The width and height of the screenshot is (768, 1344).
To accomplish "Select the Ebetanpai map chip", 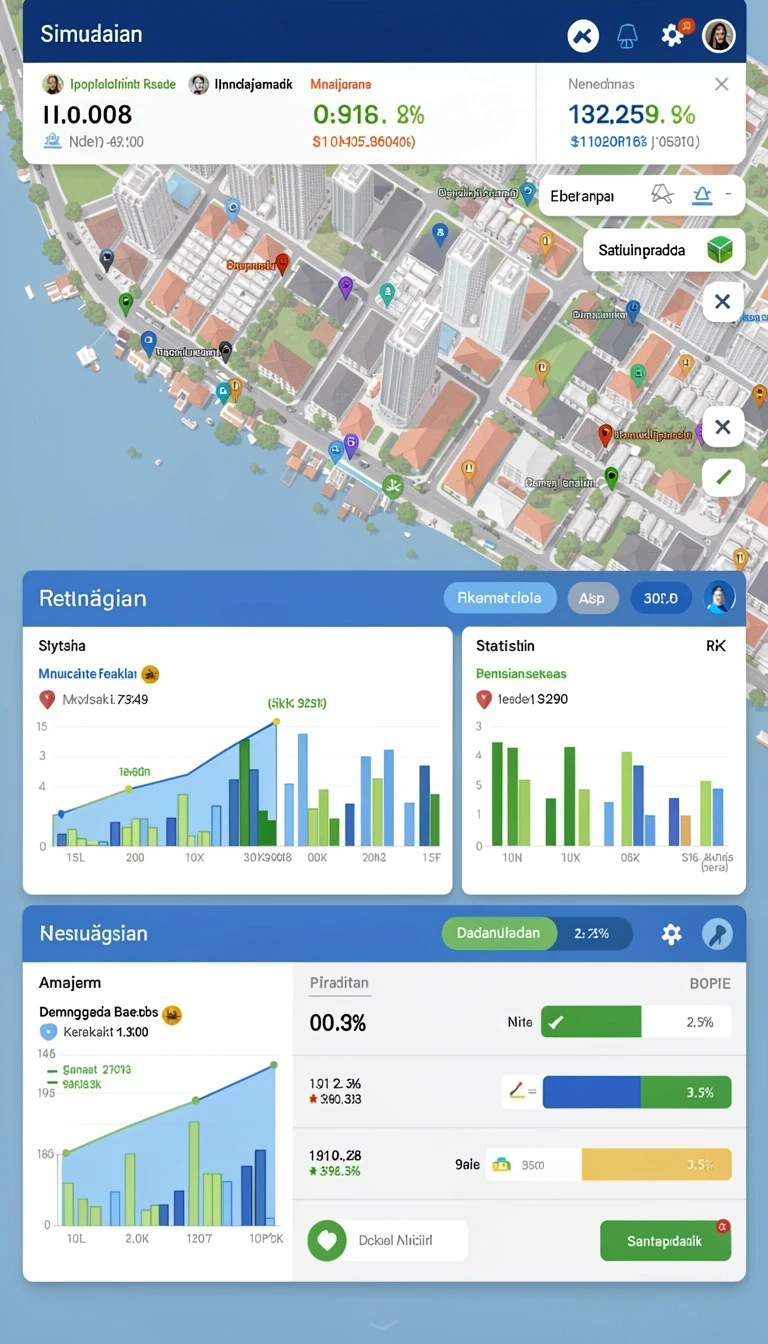I will (642, 195).
